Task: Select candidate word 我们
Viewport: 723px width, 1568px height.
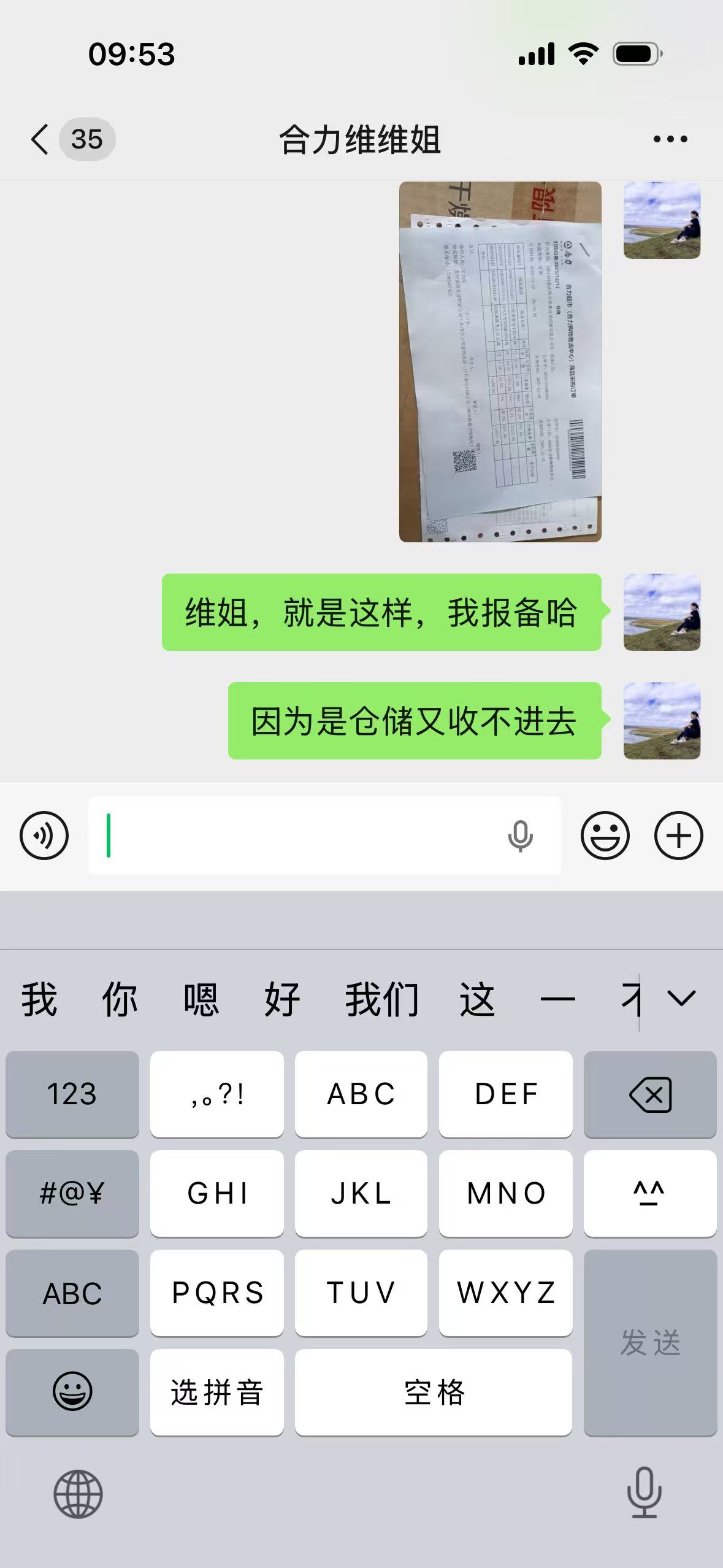Action: coord(381,1000)
